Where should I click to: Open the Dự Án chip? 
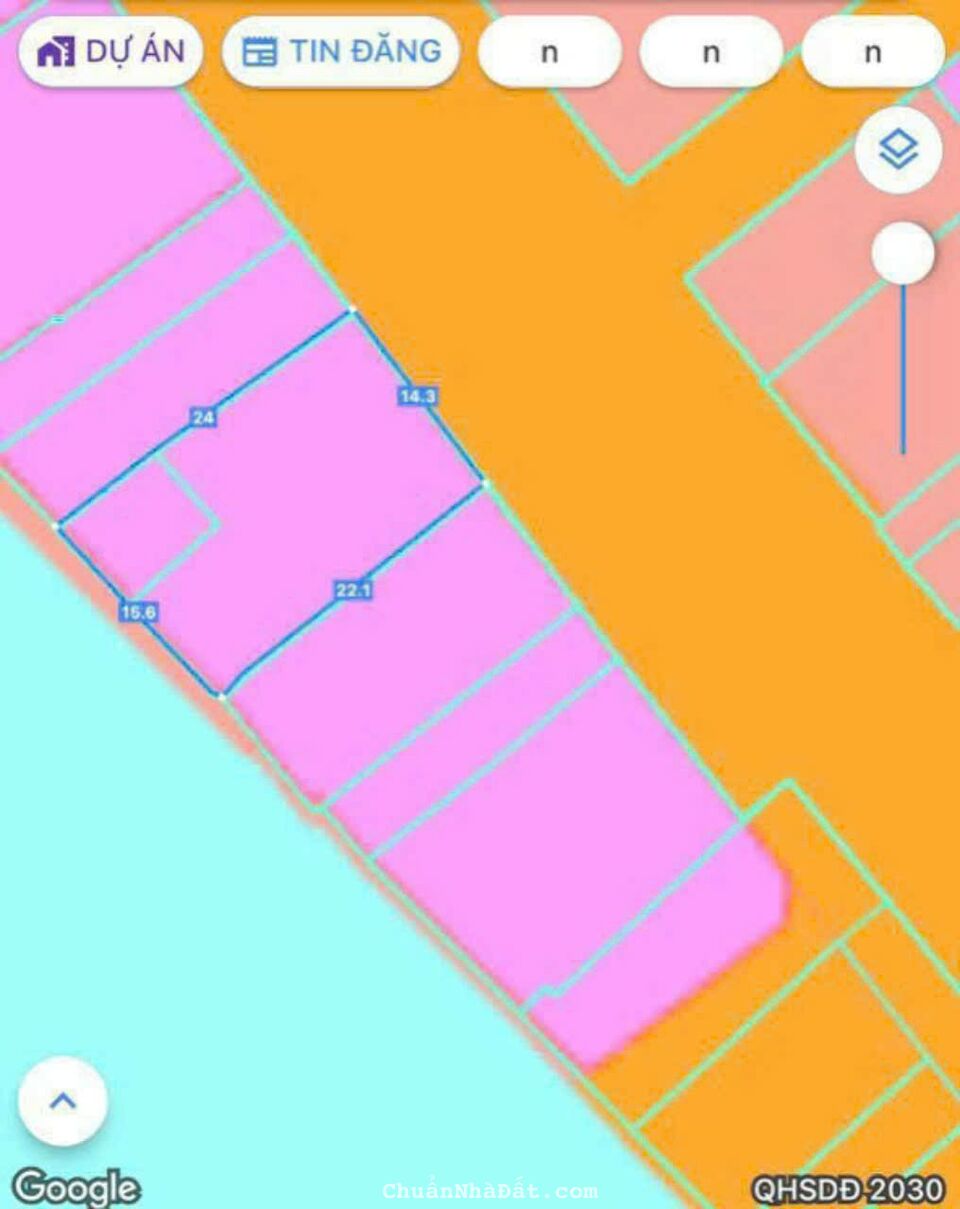pos(110,51)
